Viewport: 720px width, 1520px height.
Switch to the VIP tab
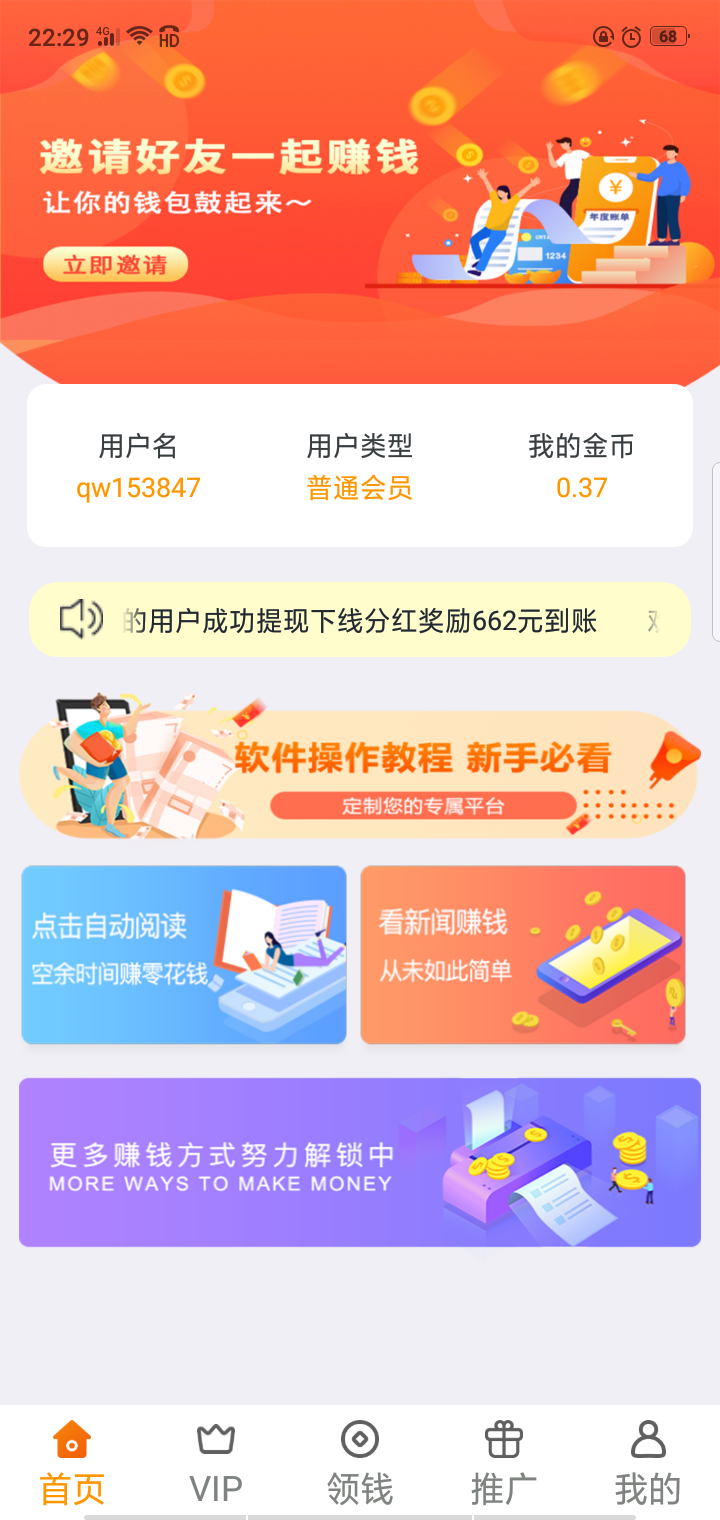216,1463
